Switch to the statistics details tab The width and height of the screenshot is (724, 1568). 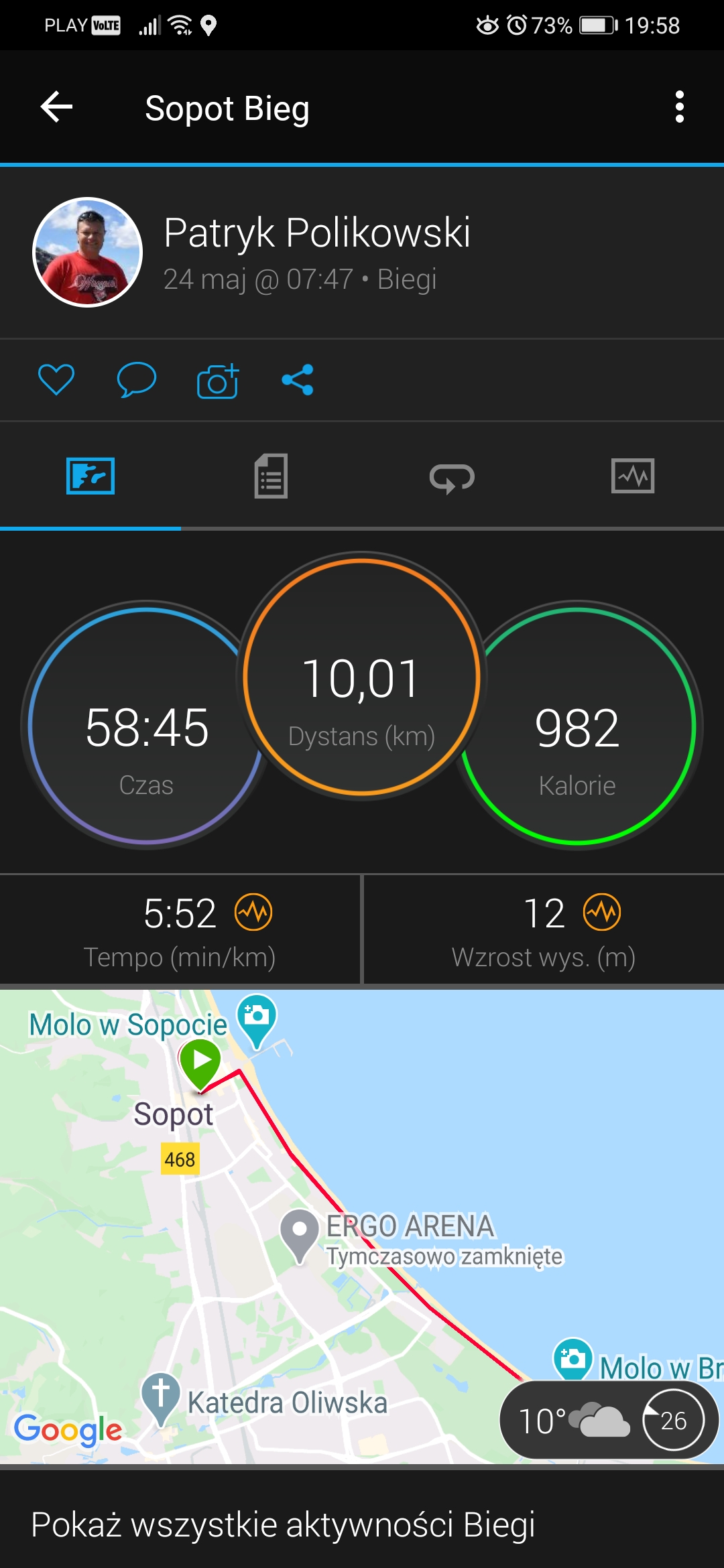[271, 476]
